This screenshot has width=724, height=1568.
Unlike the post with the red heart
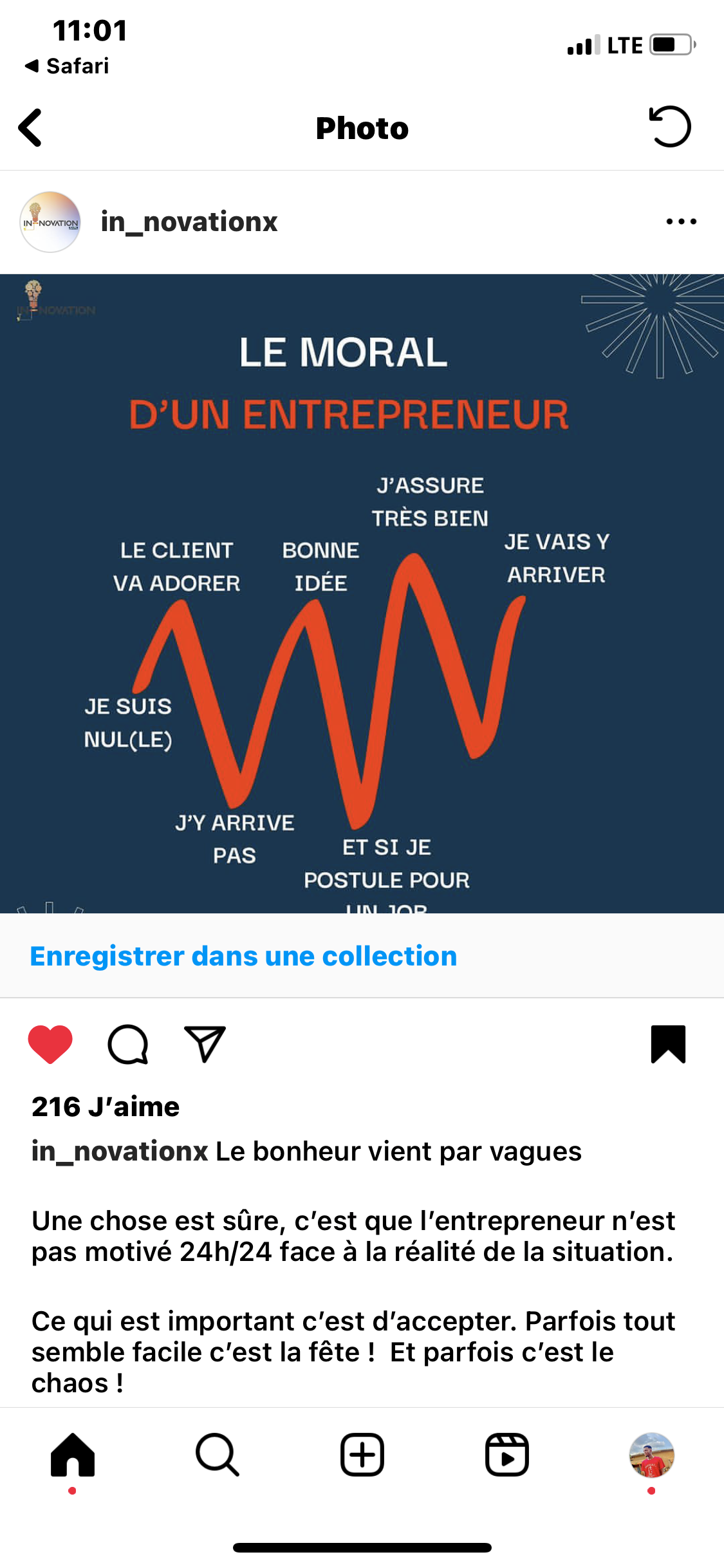50,1043
